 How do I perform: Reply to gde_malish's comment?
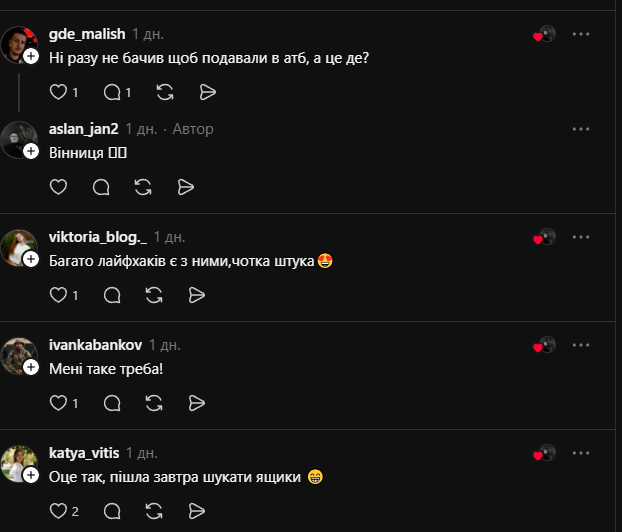coord(112,92)
